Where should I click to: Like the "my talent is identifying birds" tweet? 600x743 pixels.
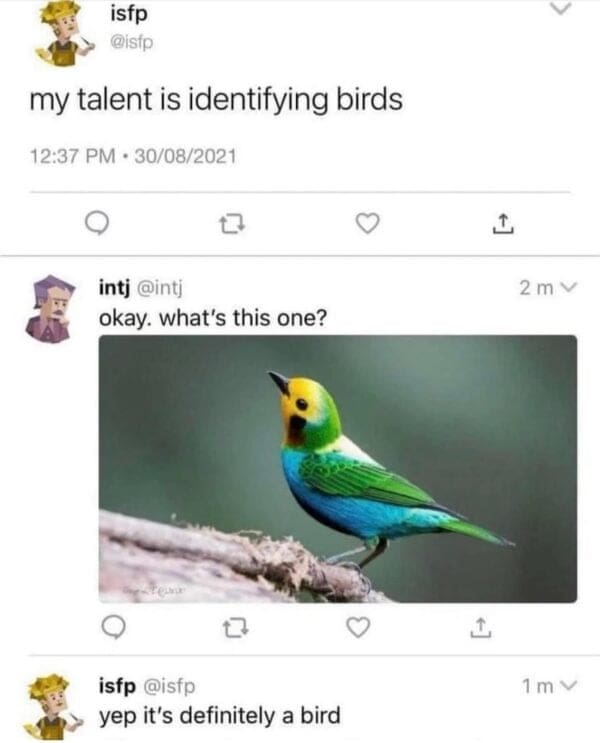[x=368, y=226]
